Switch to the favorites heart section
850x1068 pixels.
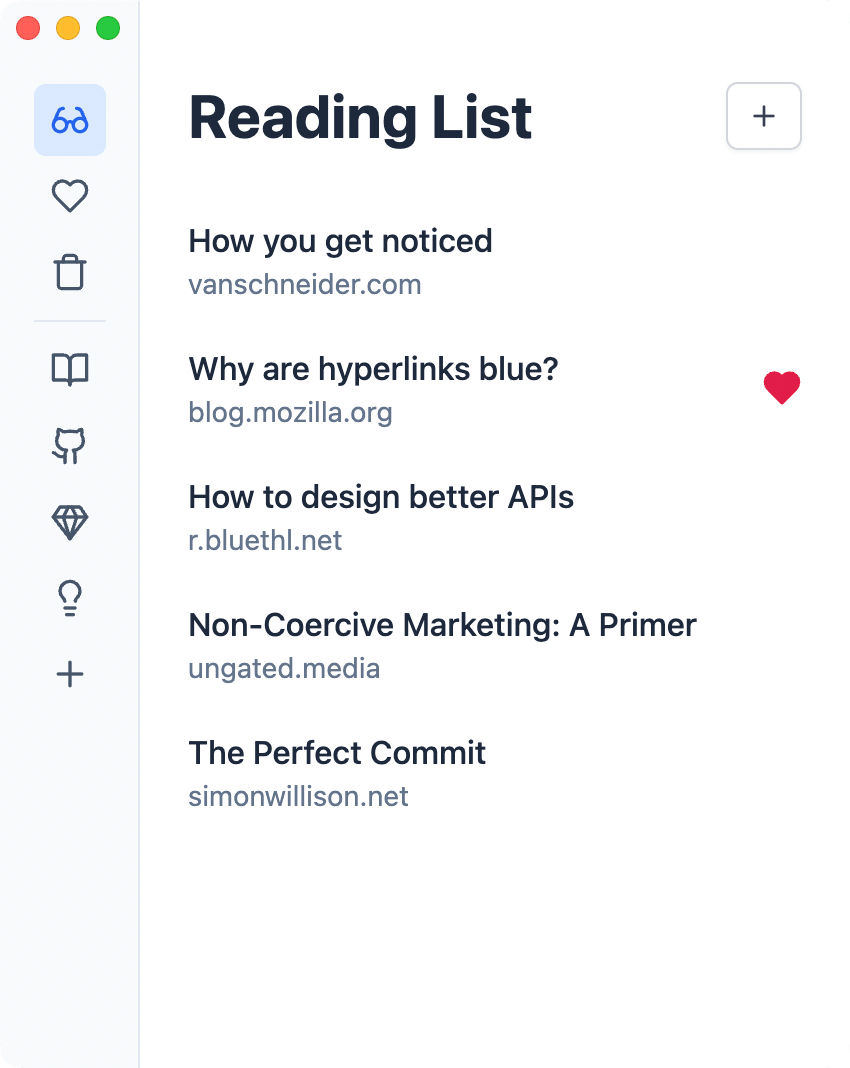[70, 196]
